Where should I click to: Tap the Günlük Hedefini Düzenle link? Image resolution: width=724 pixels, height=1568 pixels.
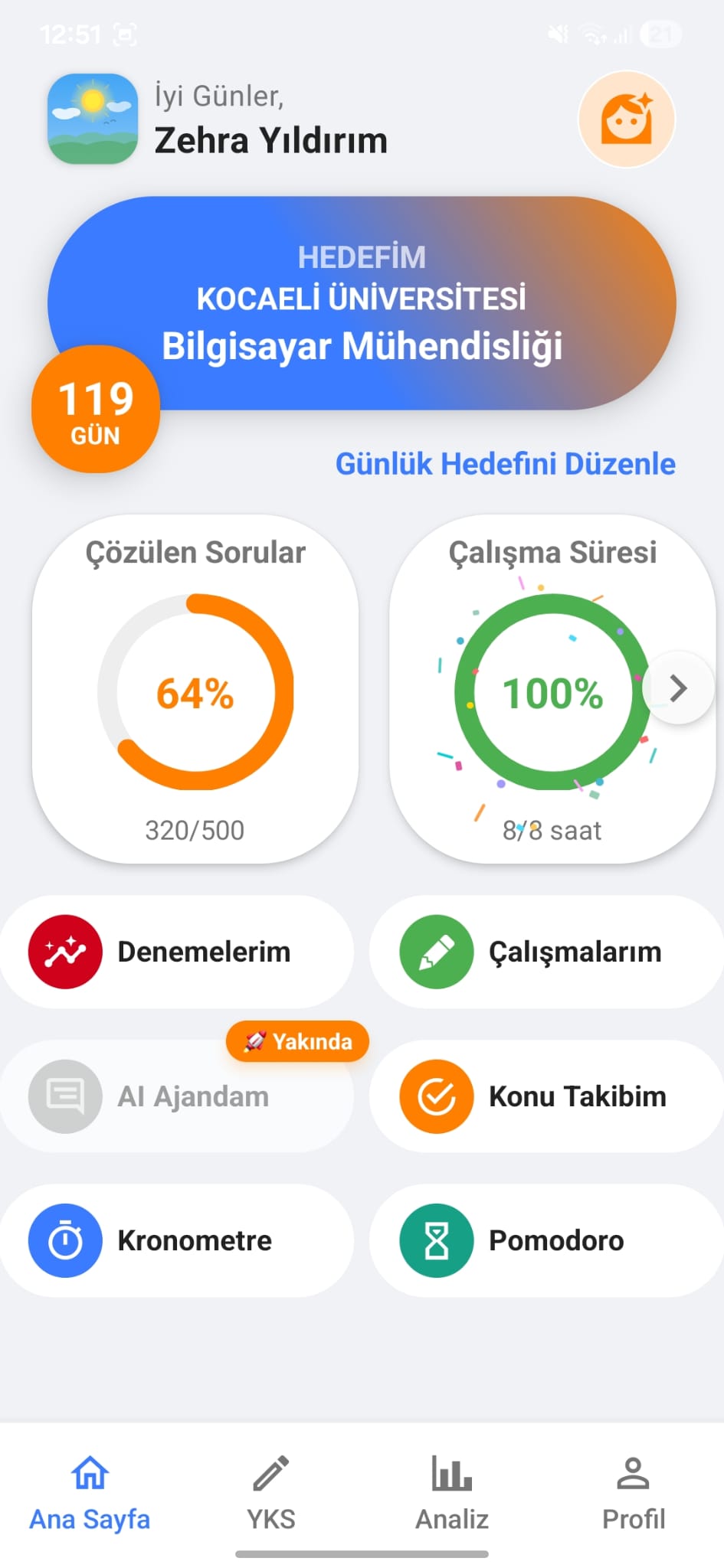(x=506, y=464)
